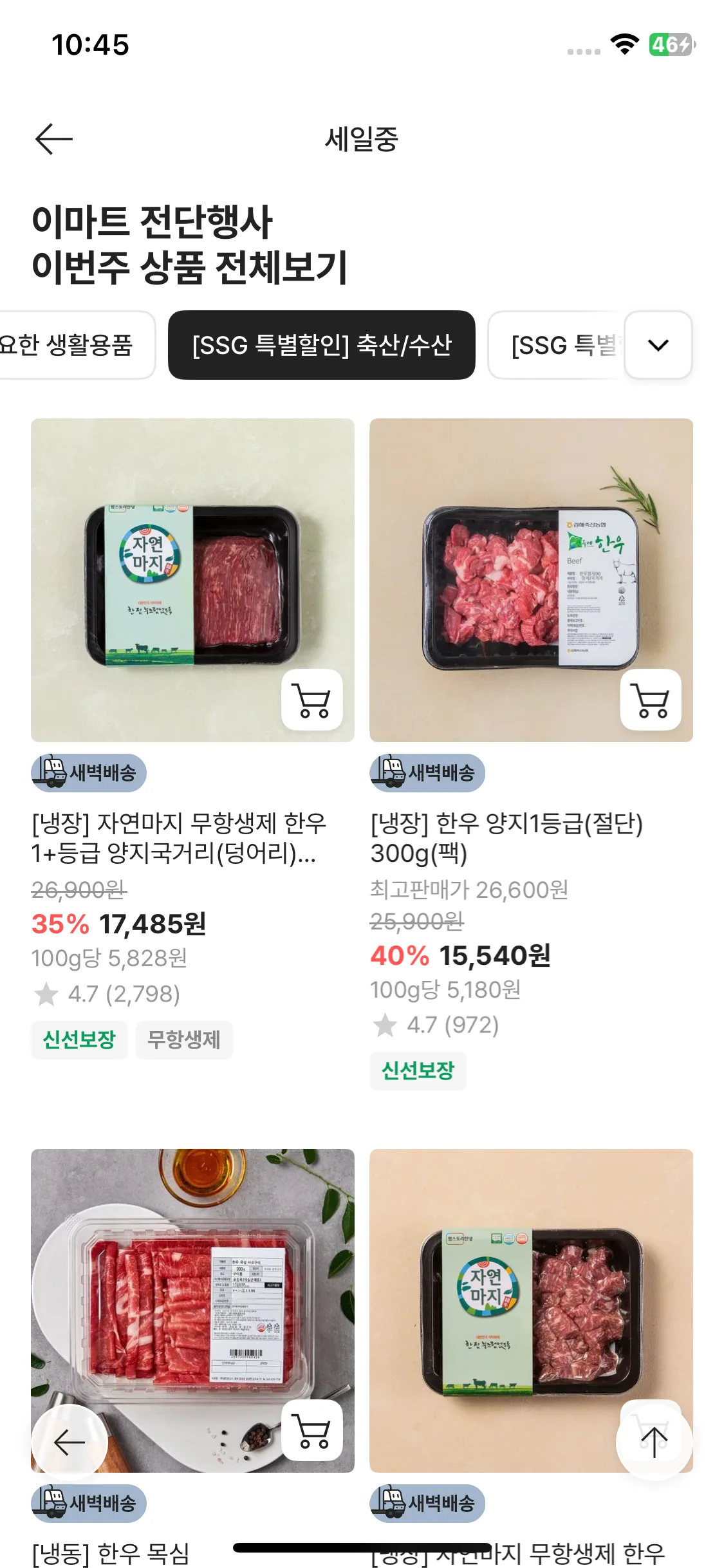Expand the category dropdown chevron
This screenshot has height=1568, width=724.
point(658,345)
